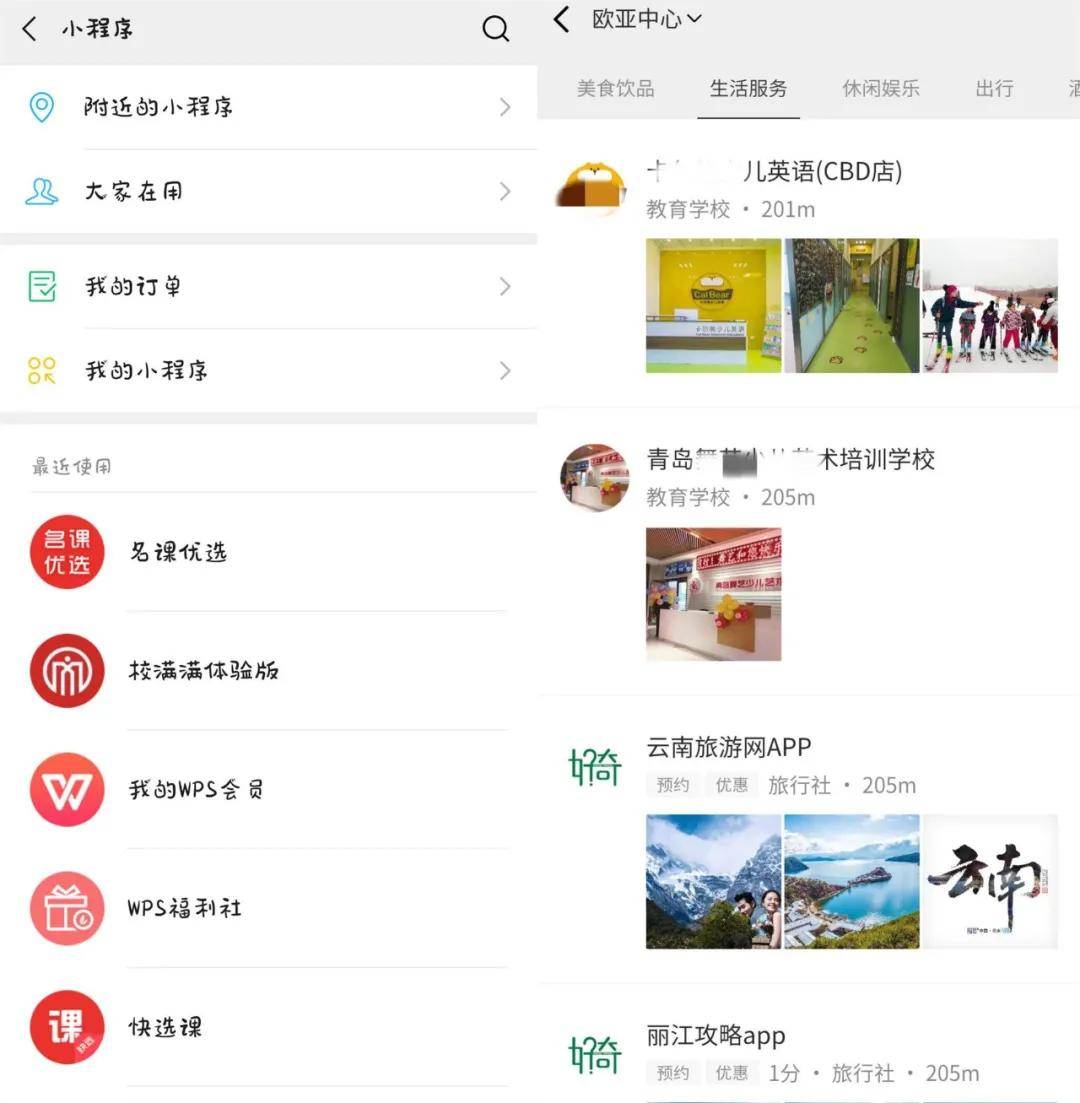Open 我的订单
Viewport: 1080px width, 1103px height.
pos(268,287)
